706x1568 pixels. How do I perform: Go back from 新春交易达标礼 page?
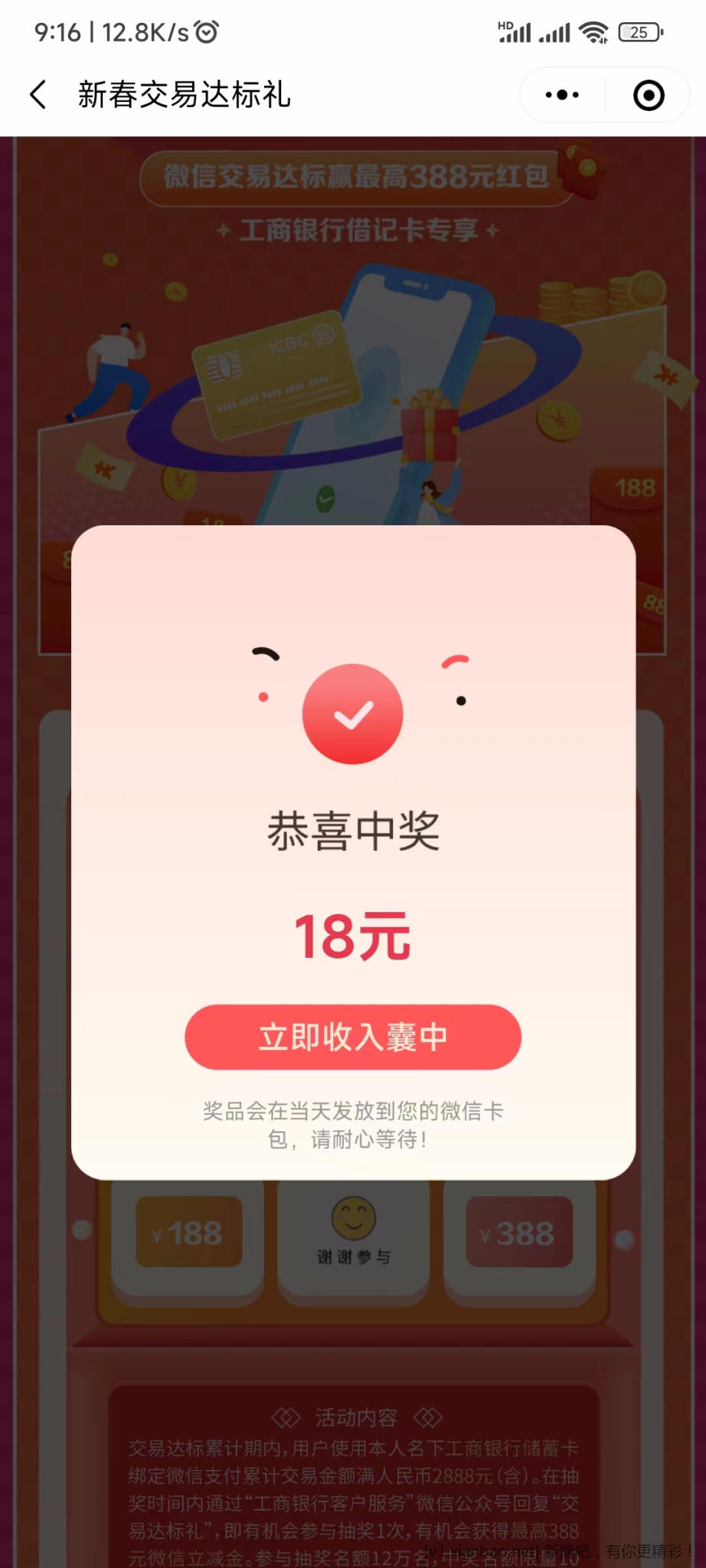(x=38, y=95)
